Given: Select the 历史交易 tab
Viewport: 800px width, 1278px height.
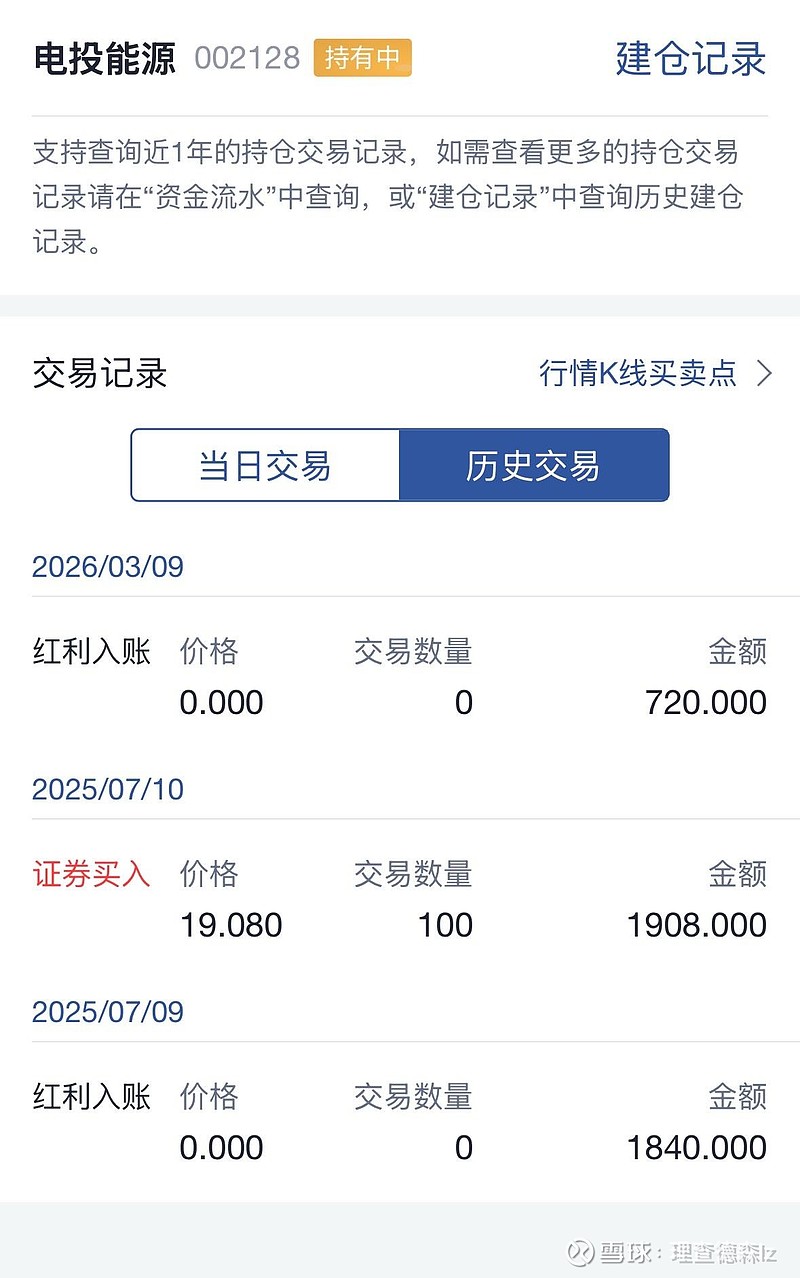Looking at the screenshot, I should coord(534,465).
